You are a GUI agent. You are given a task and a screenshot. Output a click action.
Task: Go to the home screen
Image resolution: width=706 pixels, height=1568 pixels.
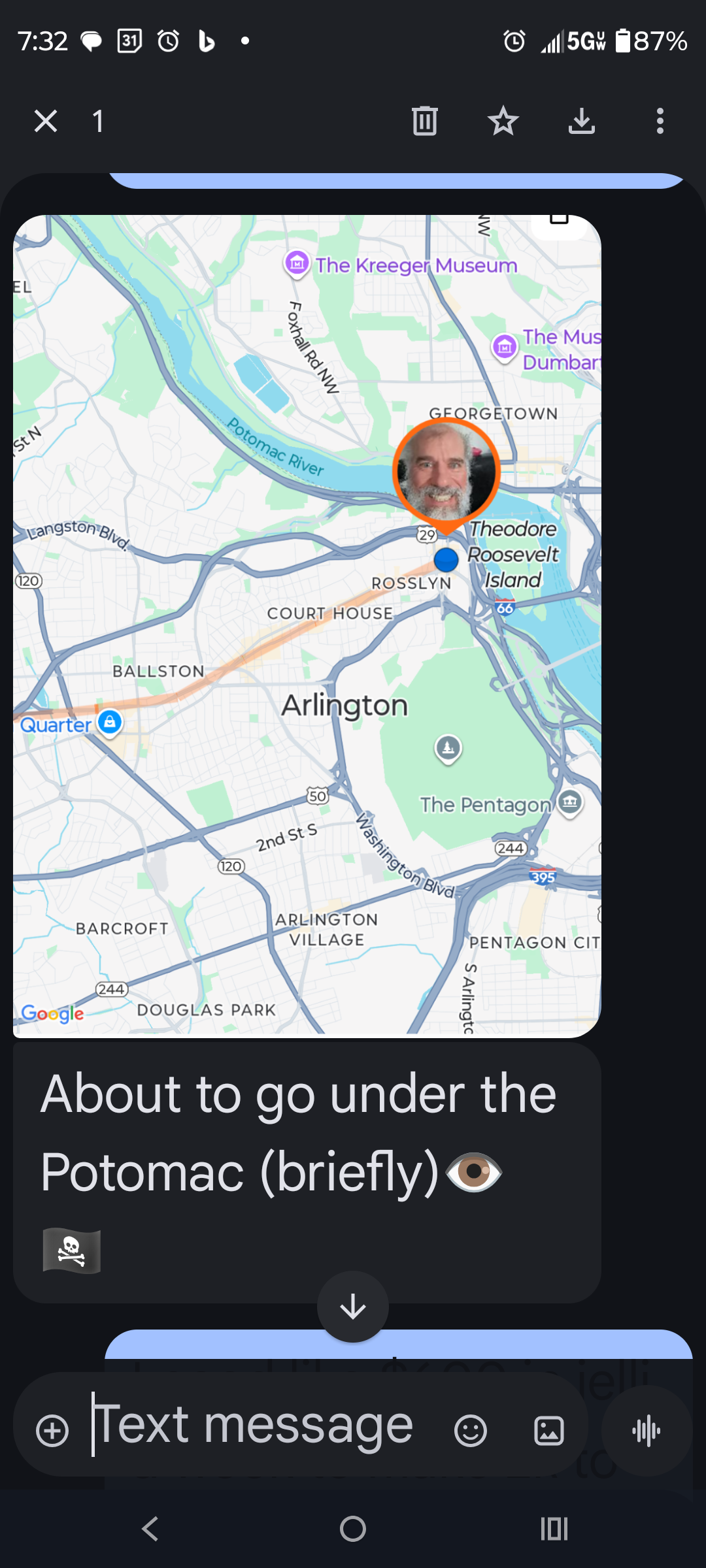(x=353, y=1529)
